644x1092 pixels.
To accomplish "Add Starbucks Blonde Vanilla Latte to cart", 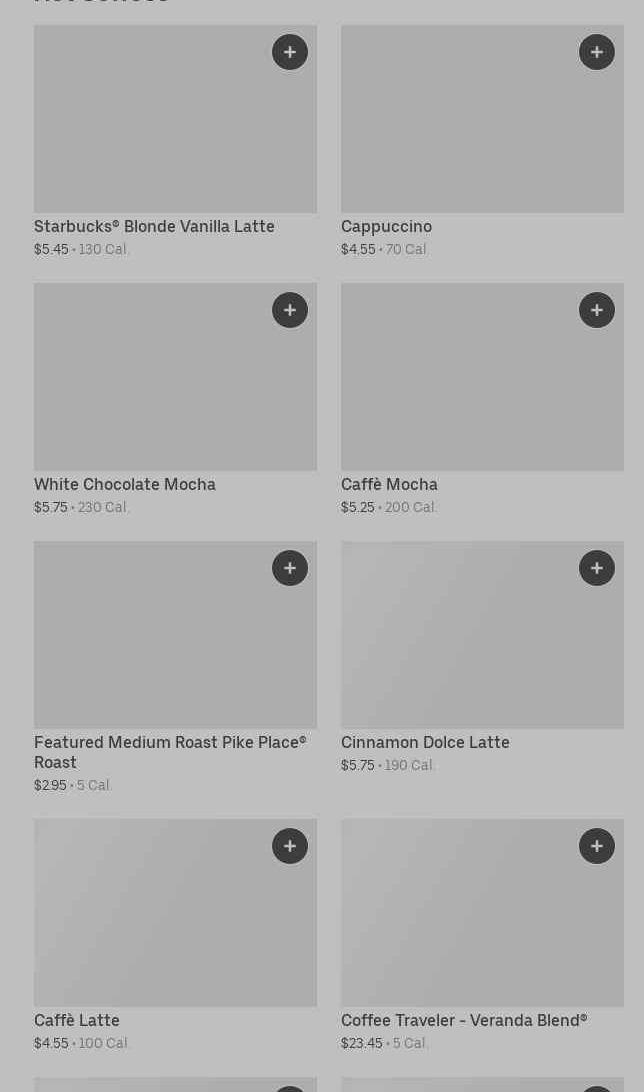I will [x=290, y=52].
